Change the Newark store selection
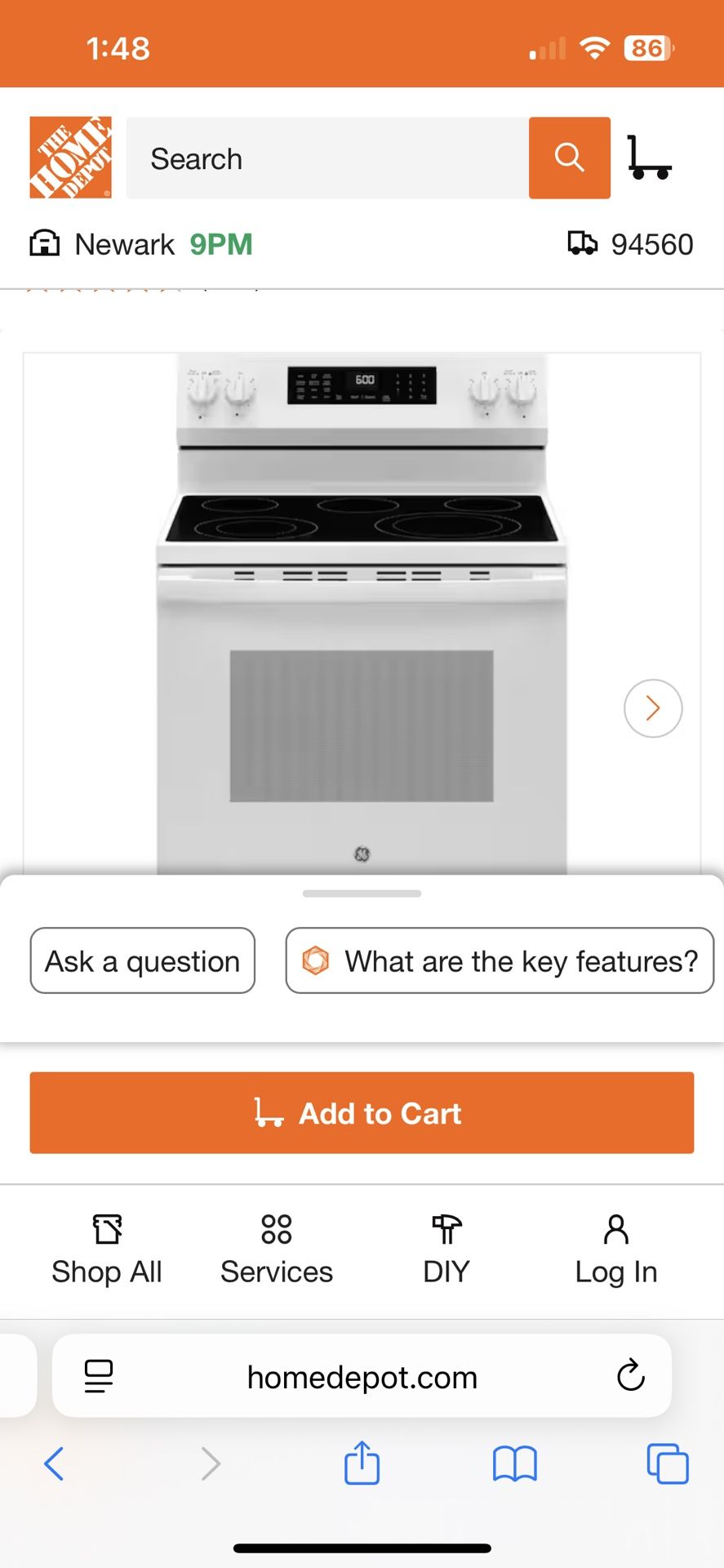The image size is (724, 1568). click(x=140, y=244)
